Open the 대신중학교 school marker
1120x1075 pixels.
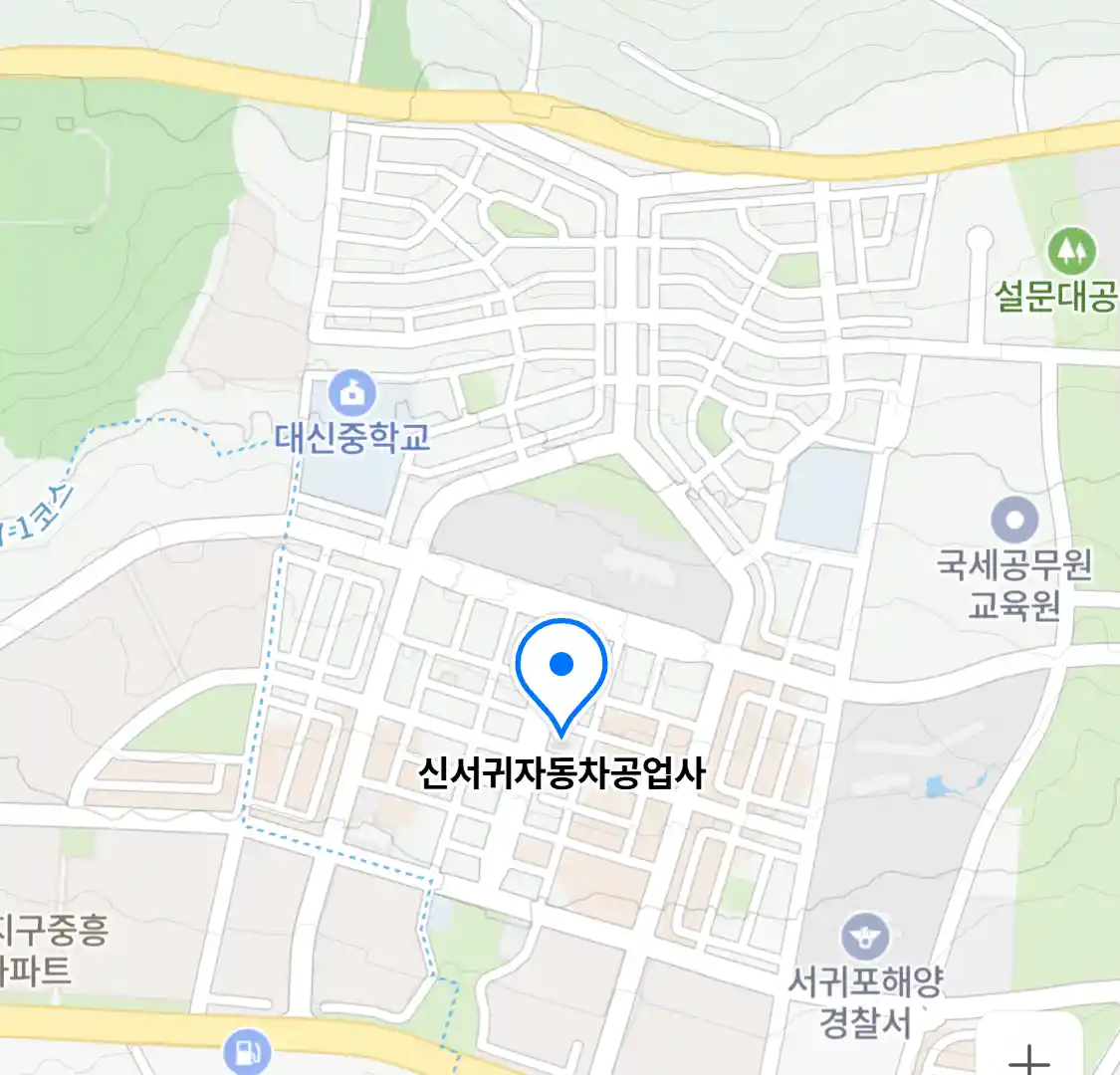pos(351,393)
